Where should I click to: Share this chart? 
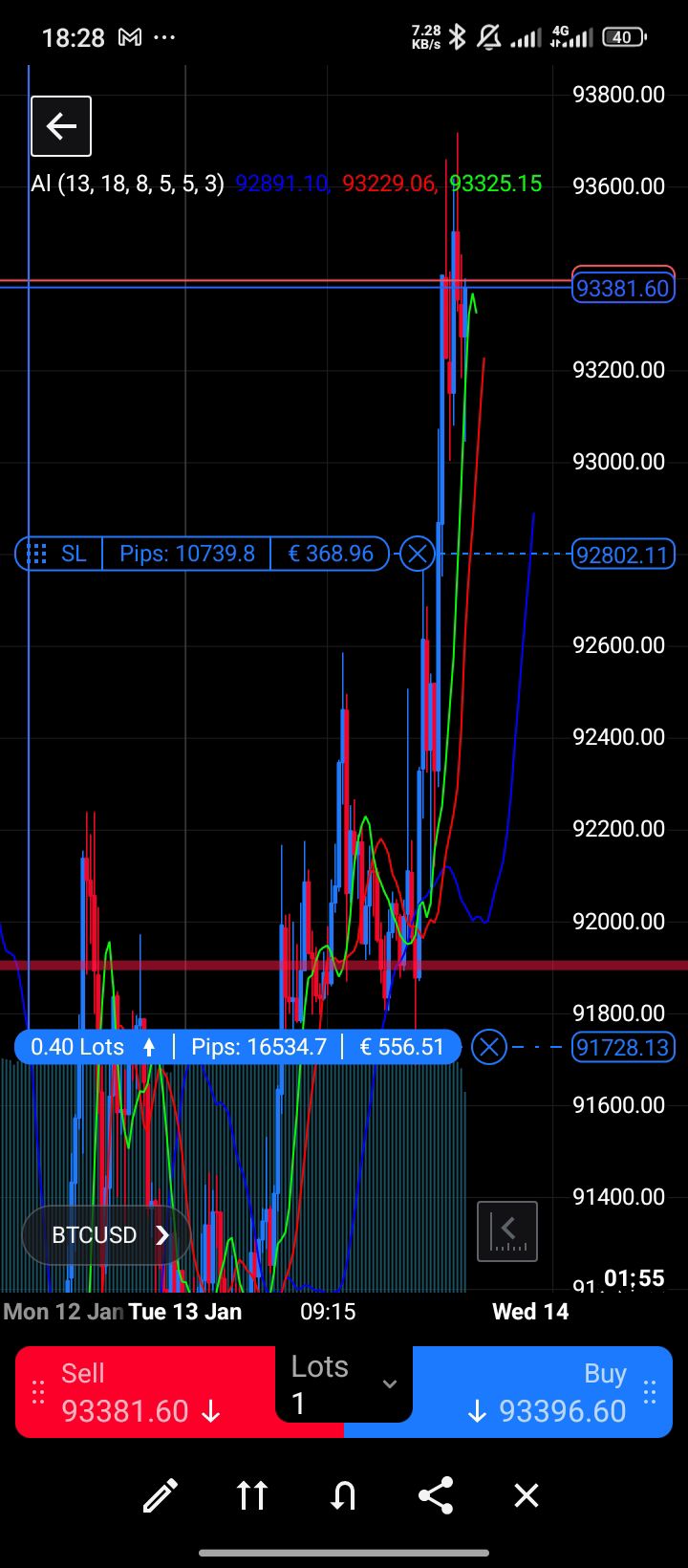[x=435, y=1495]
